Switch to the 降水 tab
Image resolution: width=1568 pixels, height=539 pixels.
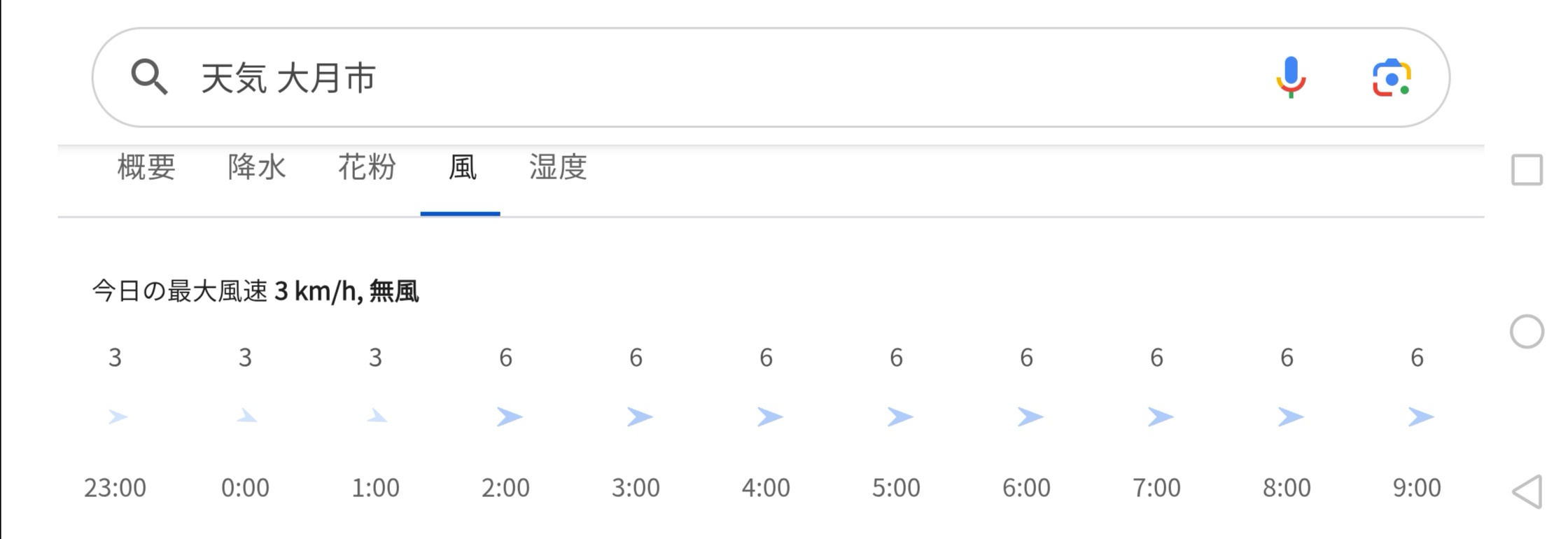pyautogui.click(x=257, y=168)
